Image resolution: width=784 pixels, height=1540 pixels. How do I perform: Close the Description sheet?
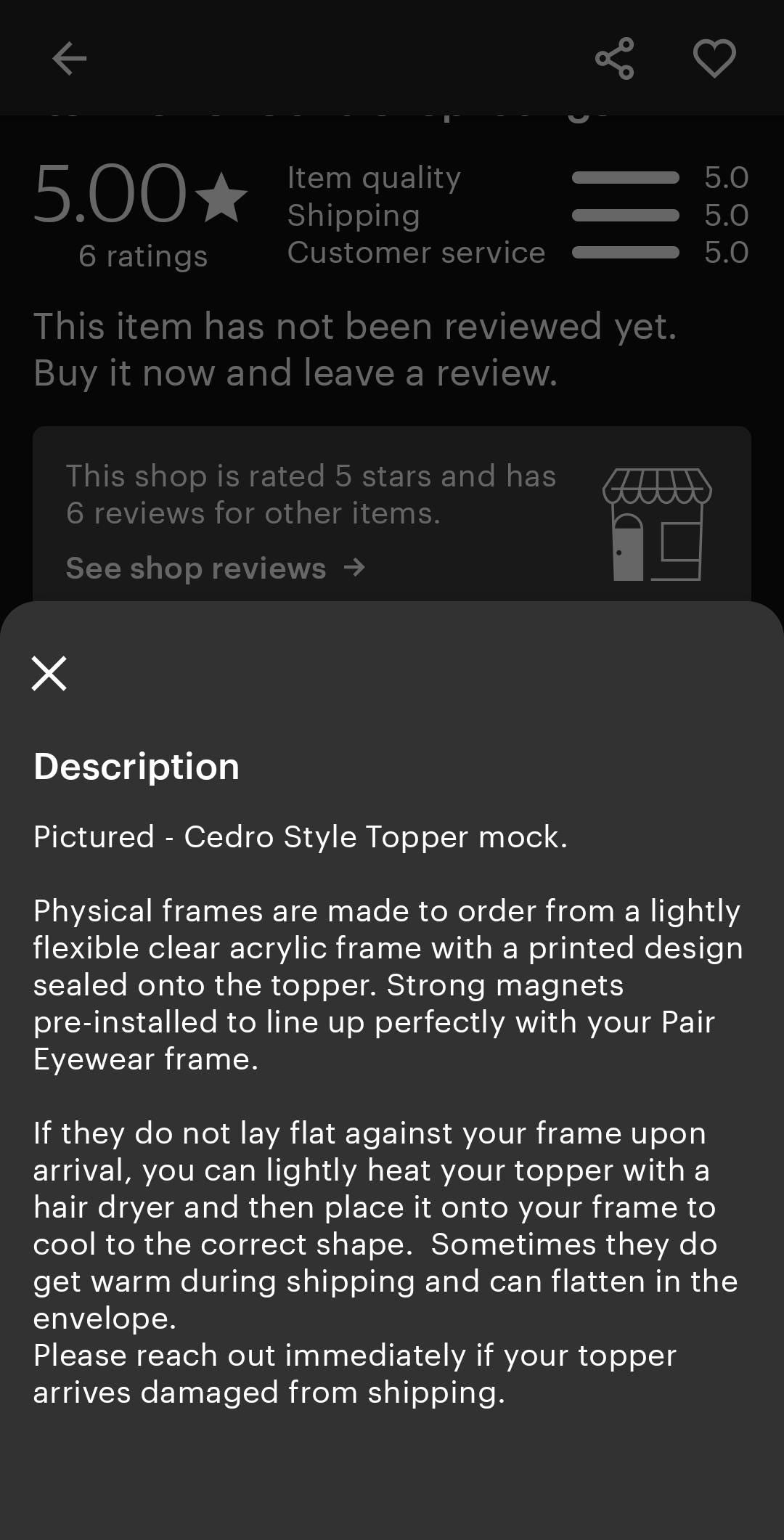point(49,673)
